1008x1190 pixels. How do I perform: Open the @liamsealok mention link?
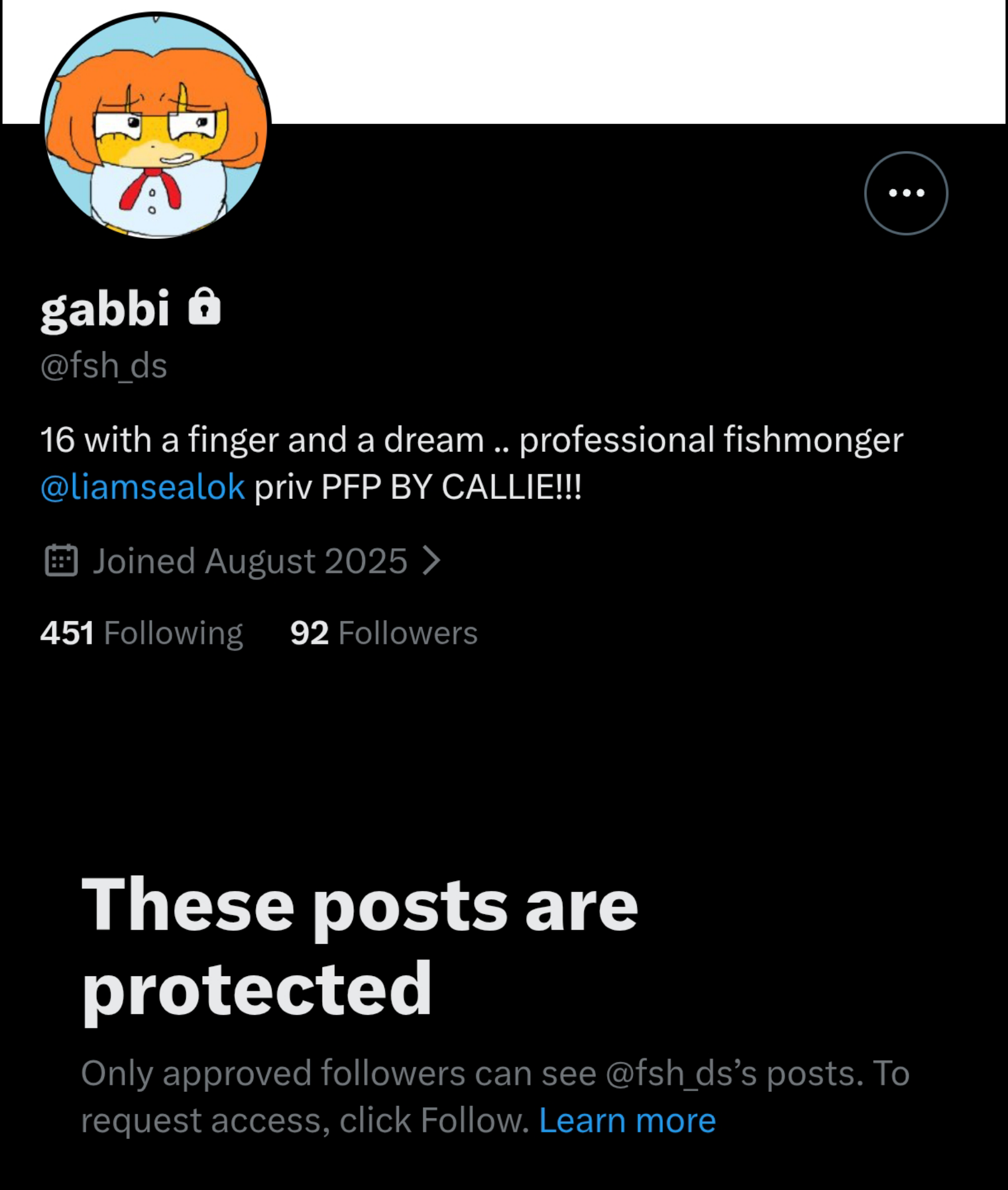pyautogui.click(x=143, y=487)
